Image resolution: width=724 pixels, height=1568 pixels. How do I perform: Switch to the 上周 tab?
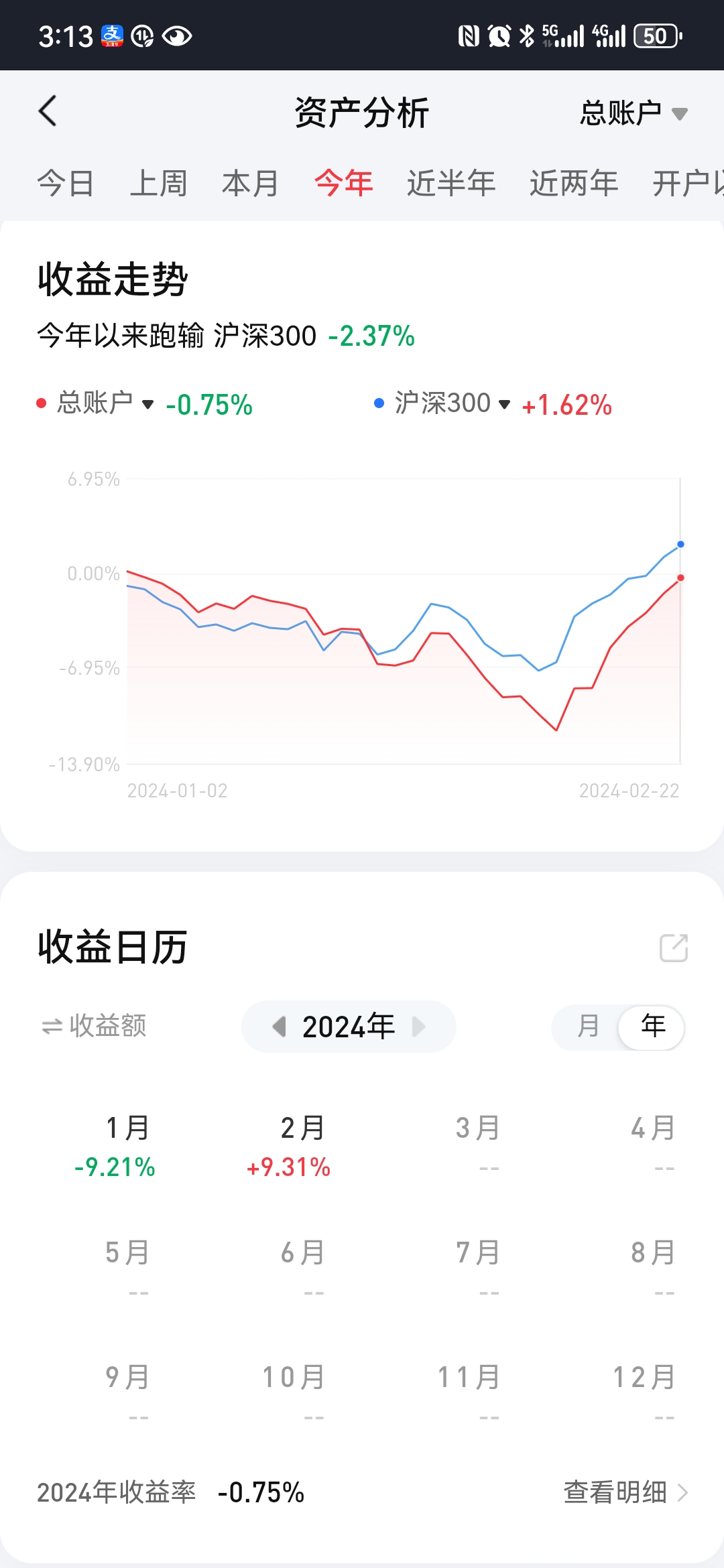[158, 184]
